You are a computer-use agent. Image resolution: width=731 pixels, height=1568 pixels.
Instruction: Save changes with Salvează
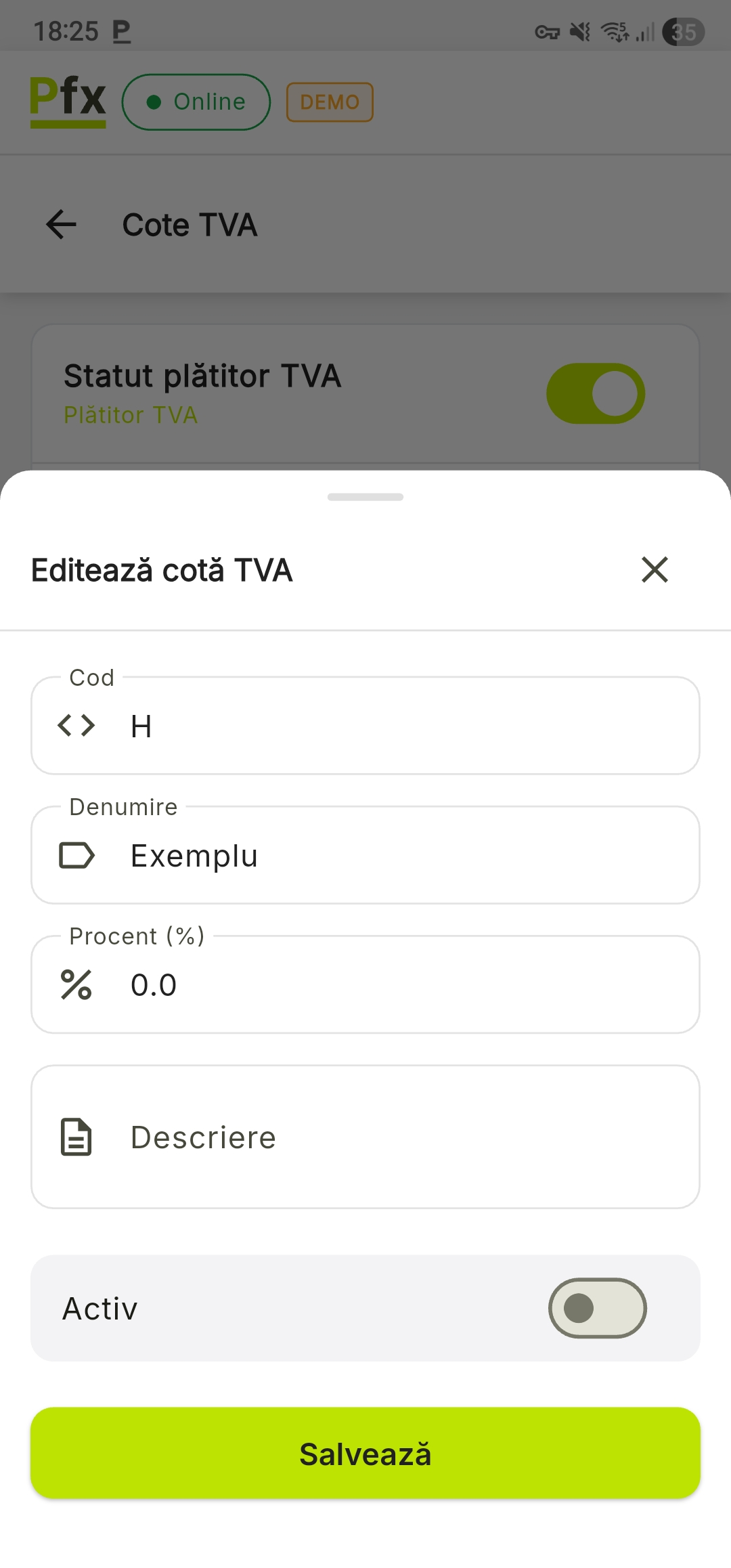365,1453
